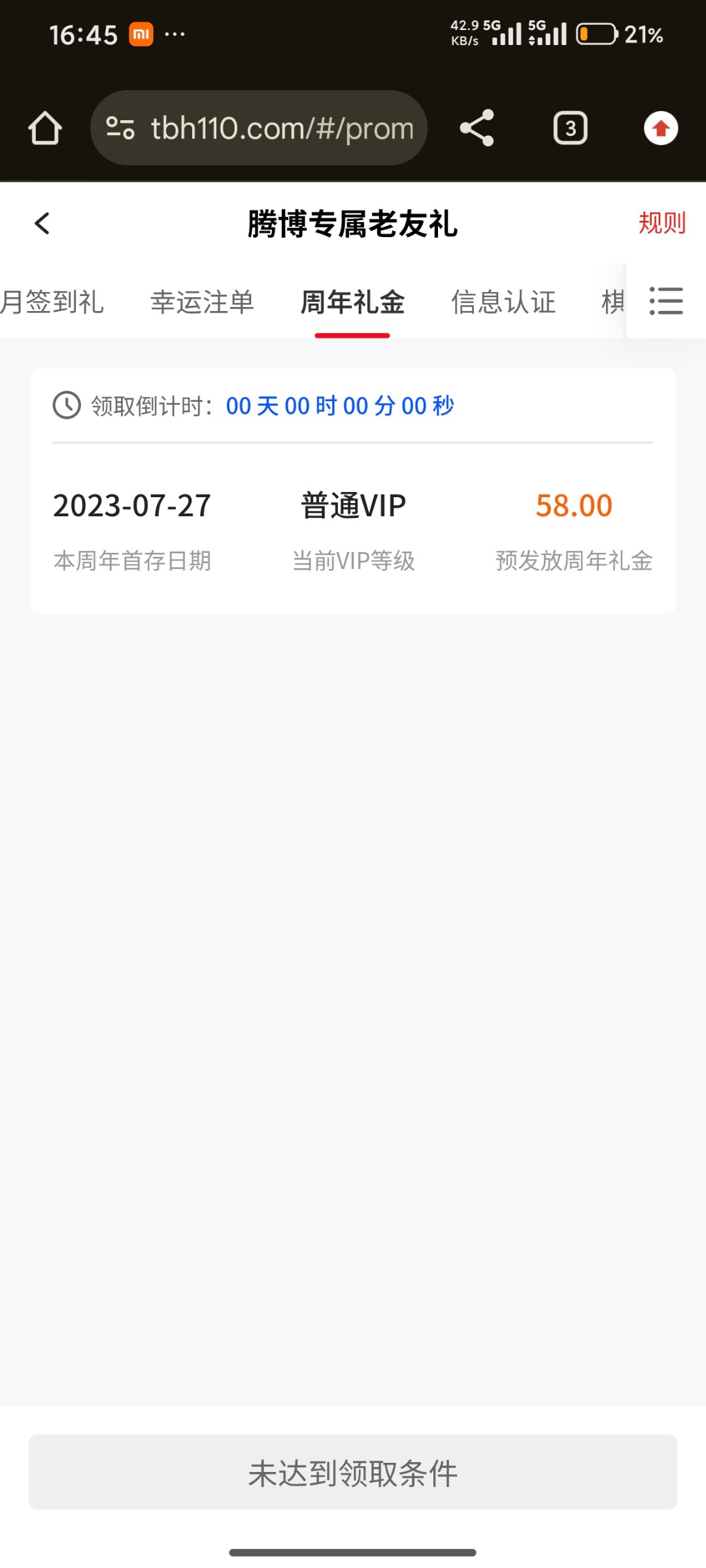
Task: Go back using the page's back arrow
Action: (x=42, y=223)
